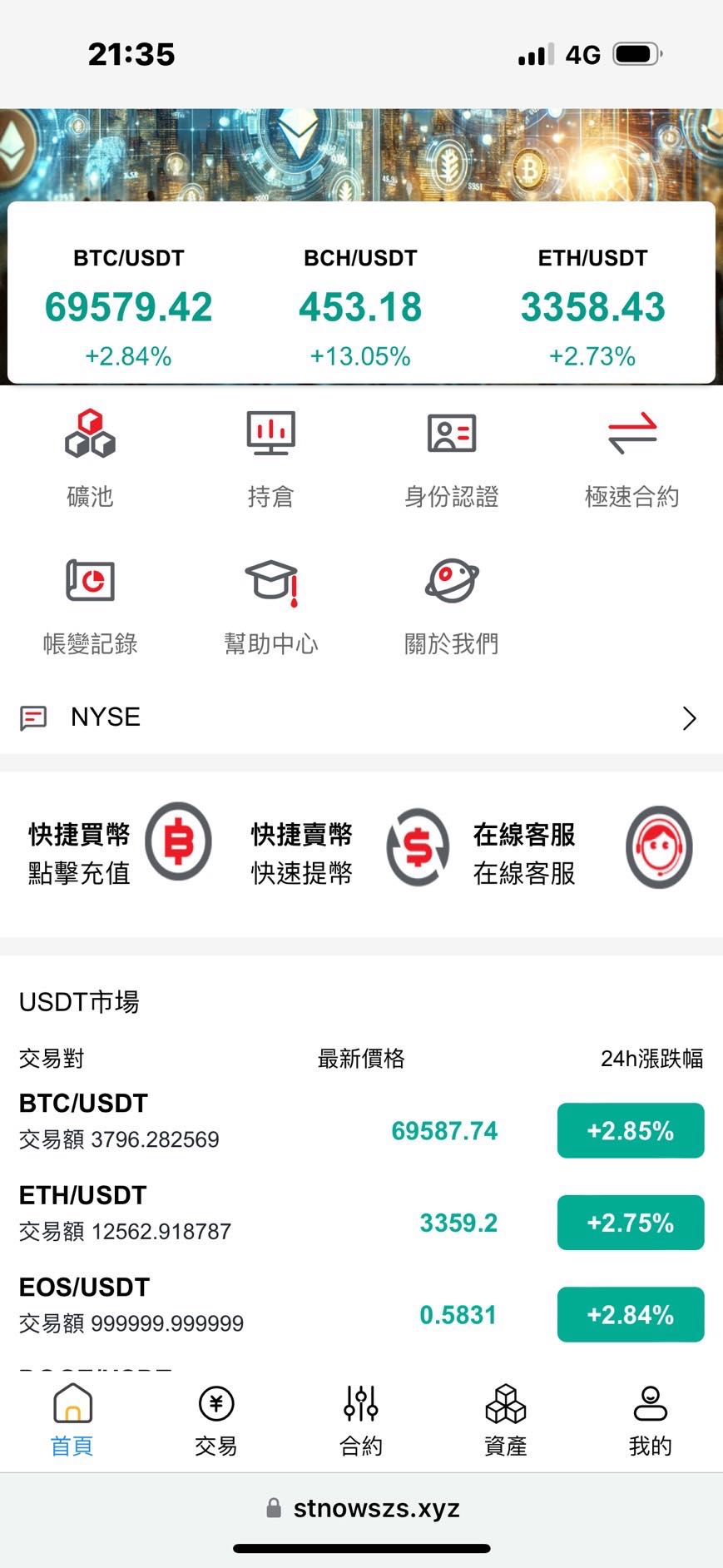Open online customer service headset icon
The height and width of the screenshot is (1568, 723).
(x=658, y=846)
